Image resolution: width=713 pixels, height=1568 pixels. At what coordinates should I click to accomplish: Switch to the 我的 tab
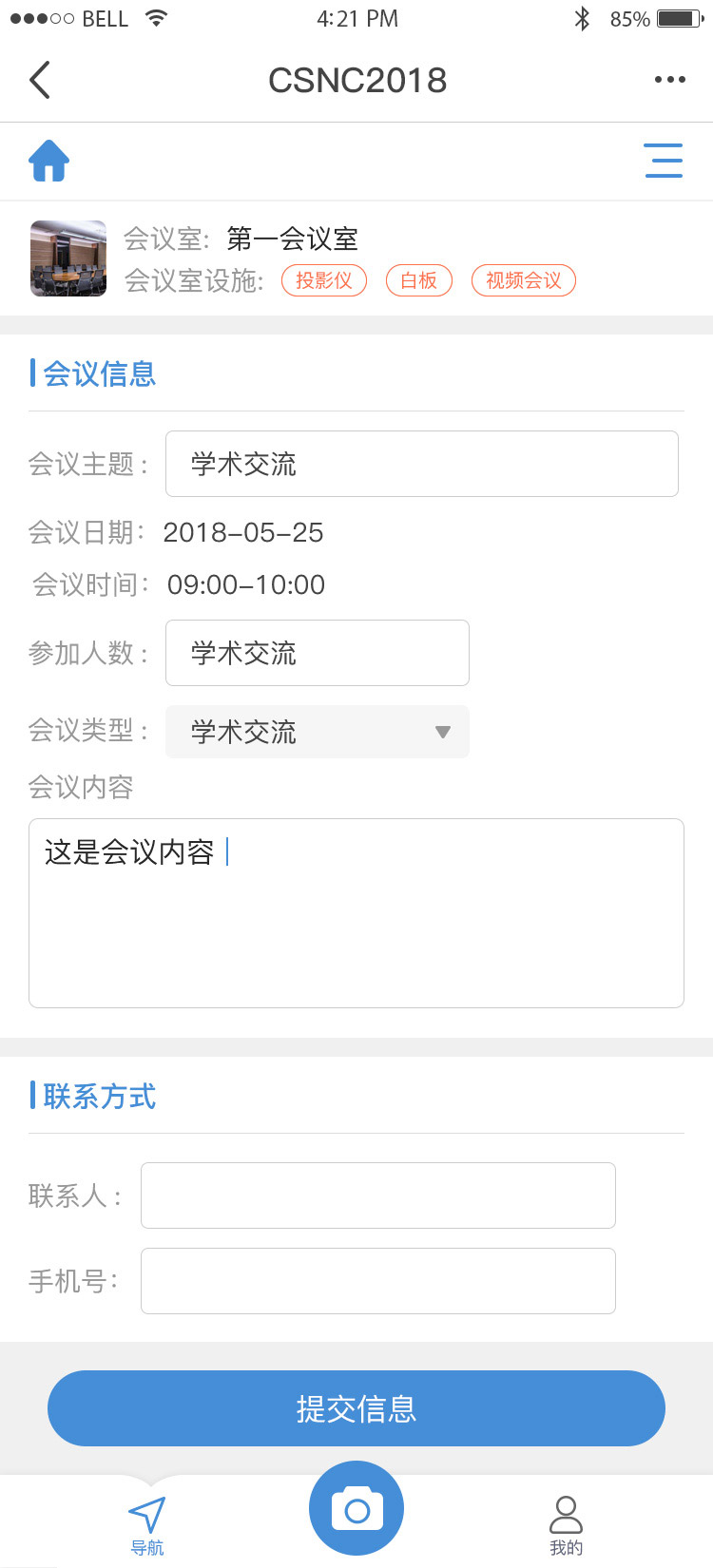tap(566, 1526)
